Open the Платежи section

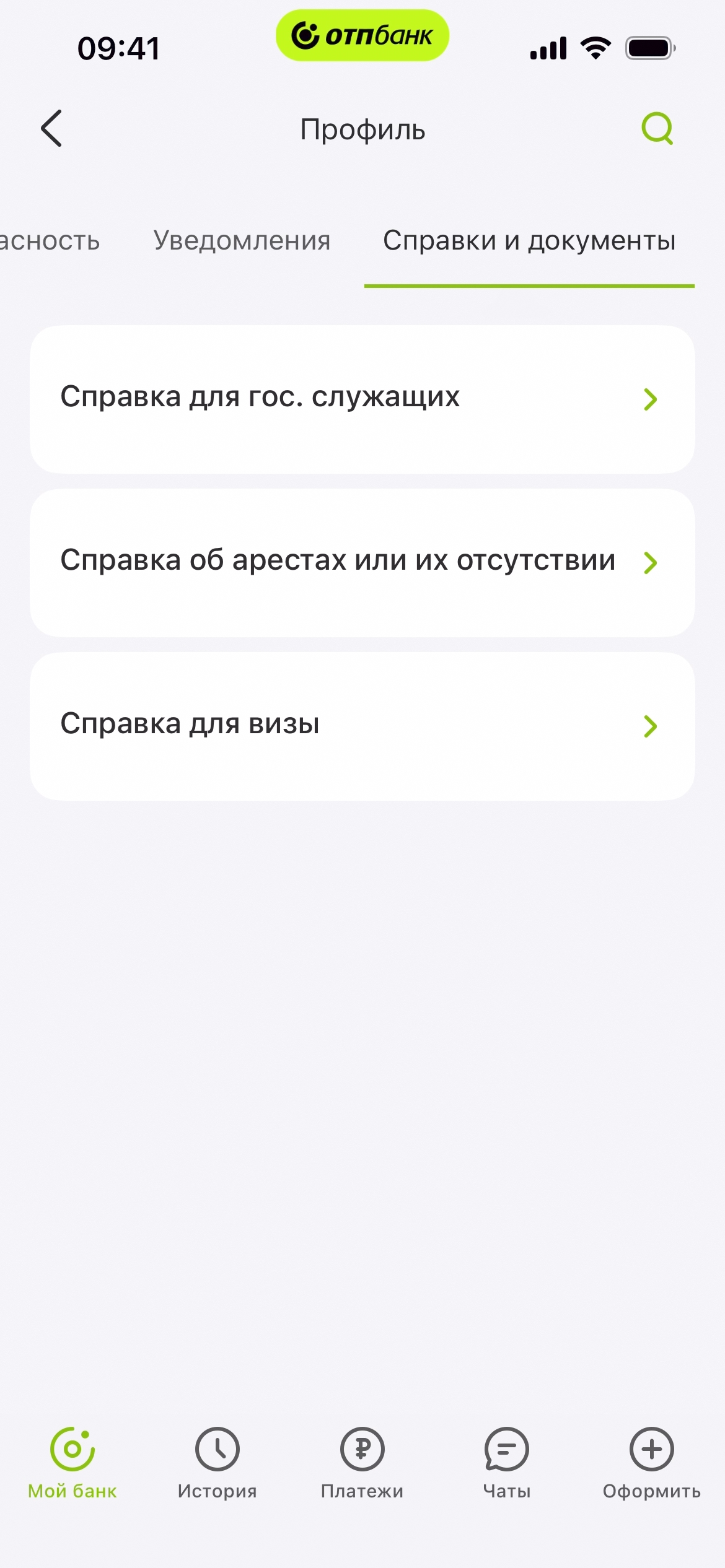tap(362, 1463)
